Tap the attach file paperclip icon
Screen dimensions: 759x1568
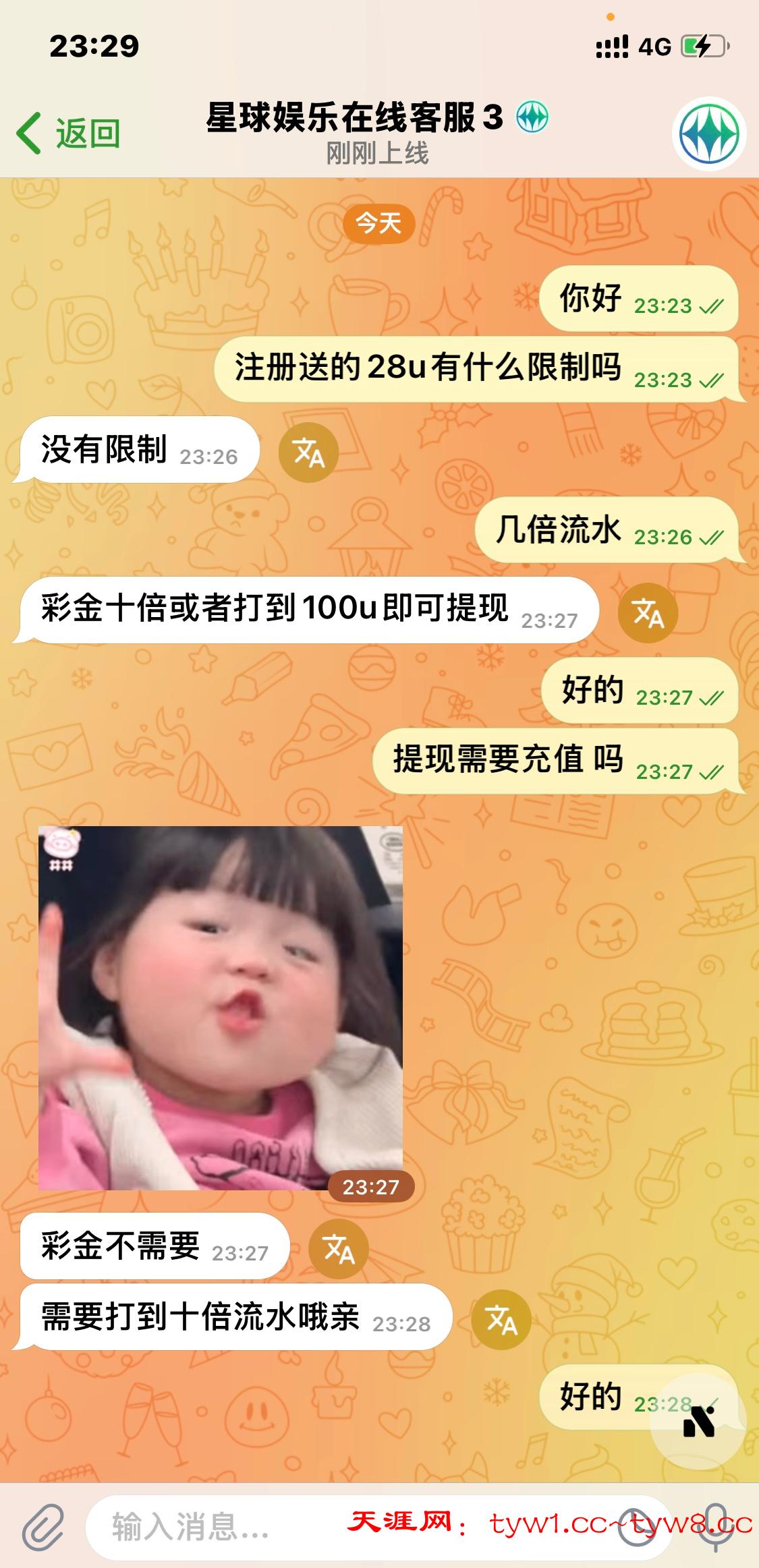43,1527
